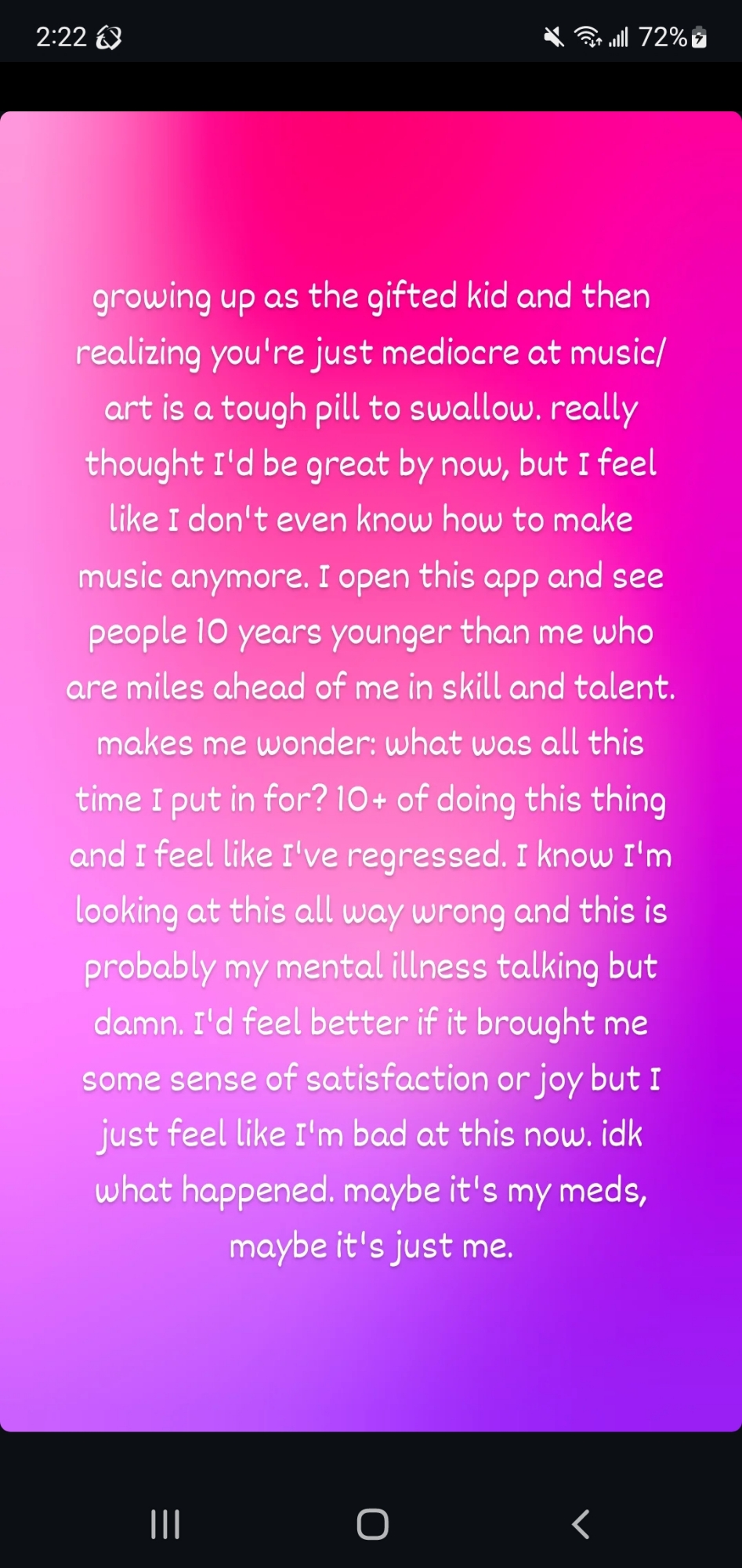This screenshot has height=1568, width=742.
Task: Return to the phone's home screen
Action: point(372,1524)
